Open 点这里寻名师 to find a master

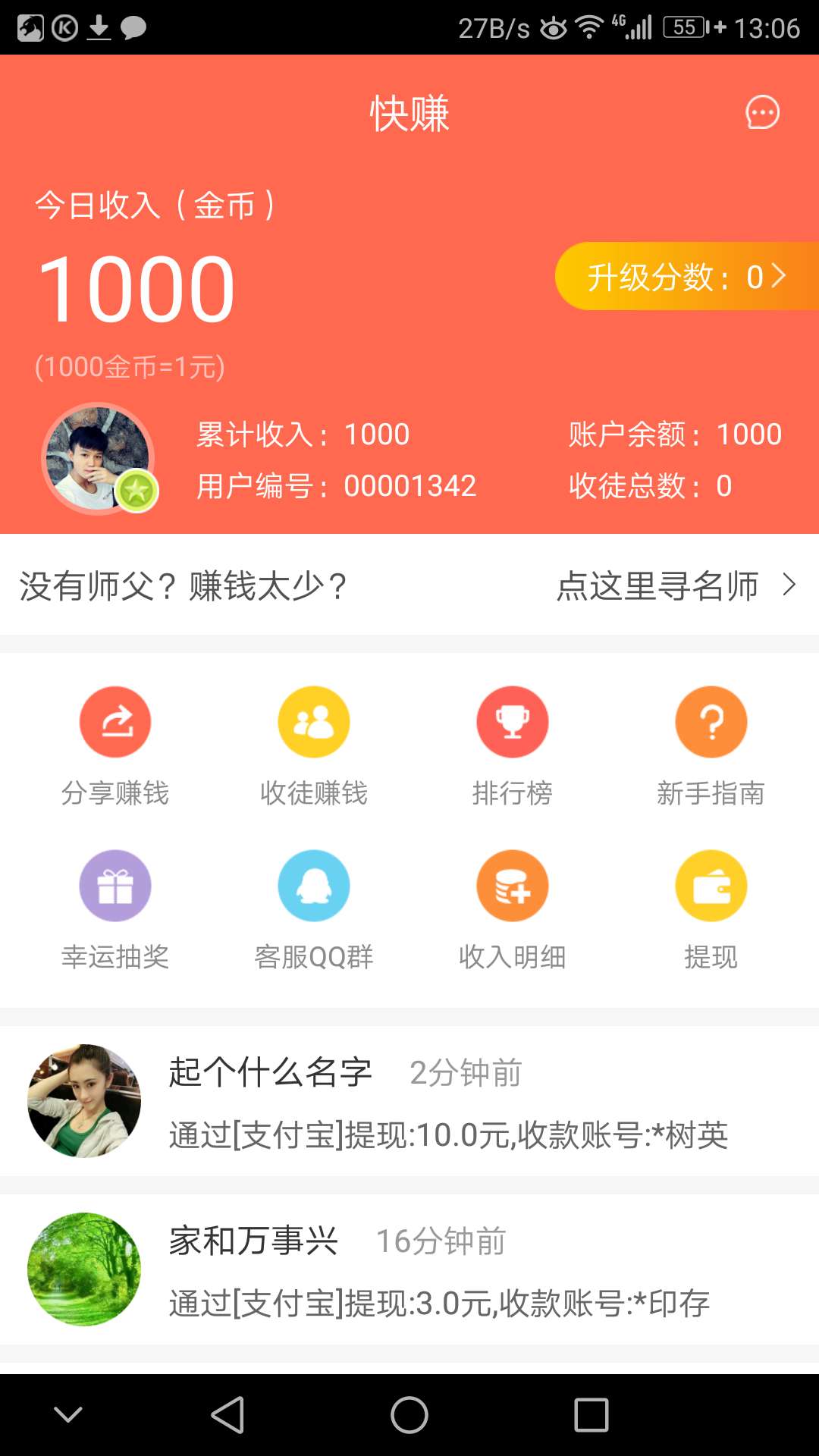point(675,585)
